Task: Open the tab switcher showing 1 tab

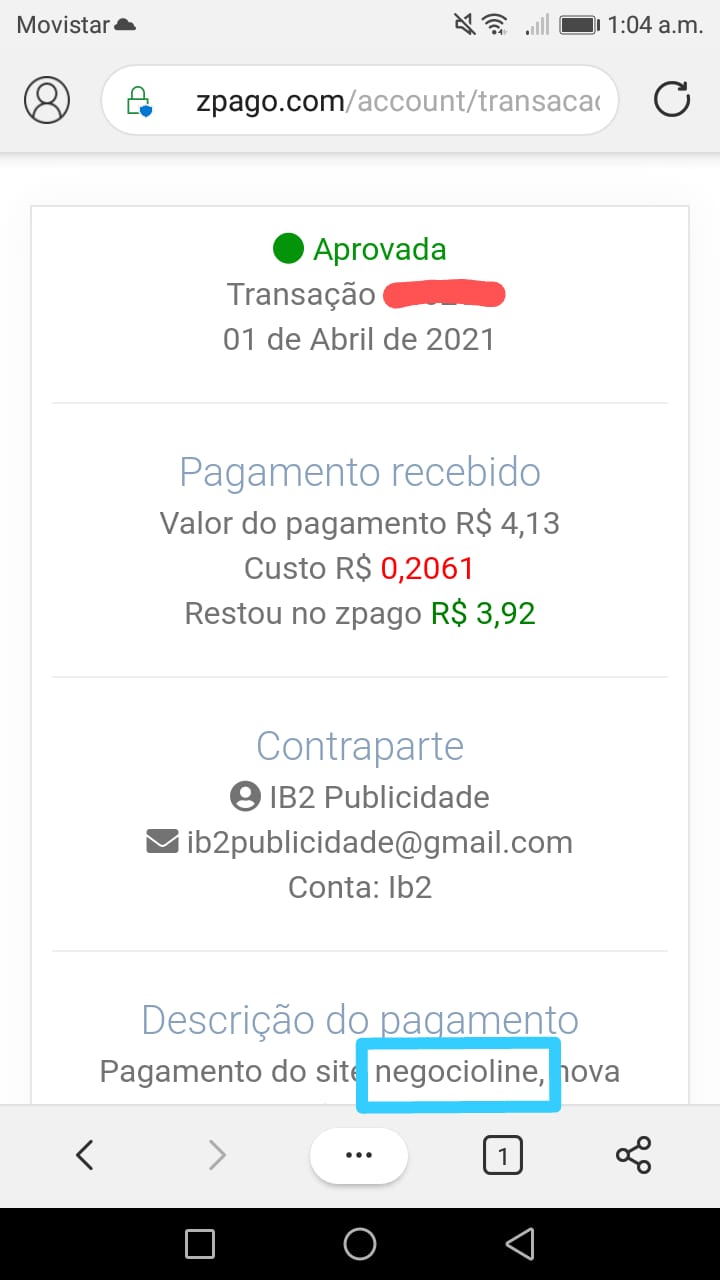Action: point(502,1157)
